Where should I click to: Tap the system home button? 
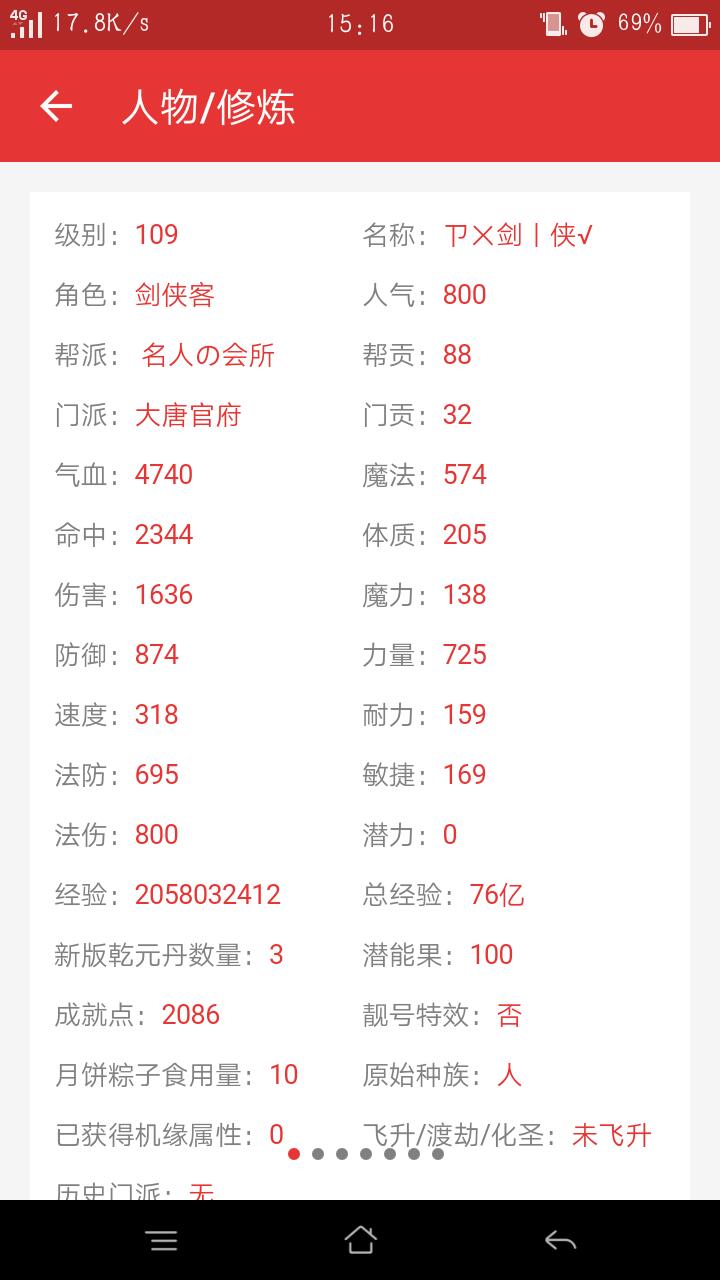(360, 1240)
